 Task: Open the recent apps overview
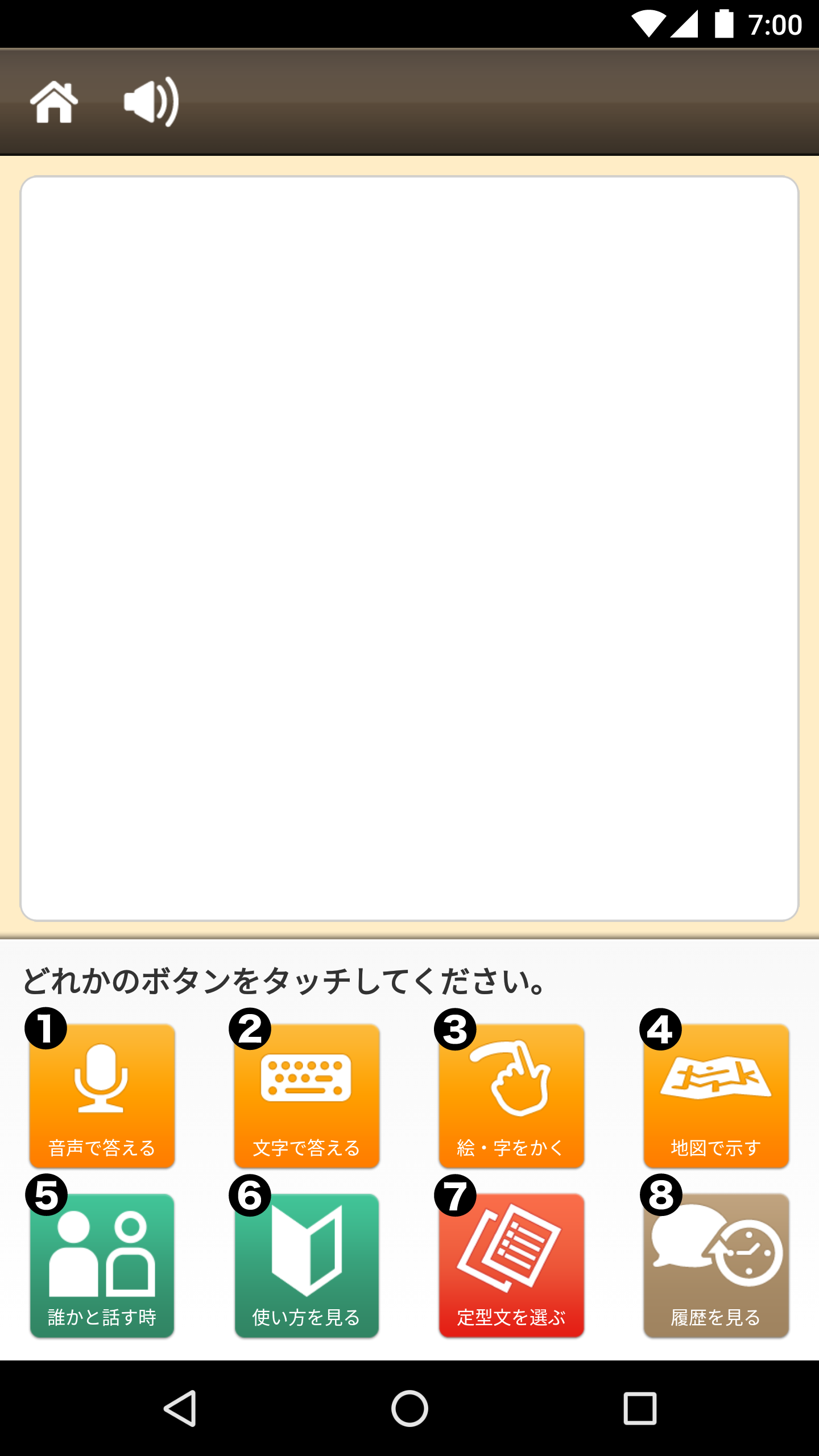[640, 1408]
